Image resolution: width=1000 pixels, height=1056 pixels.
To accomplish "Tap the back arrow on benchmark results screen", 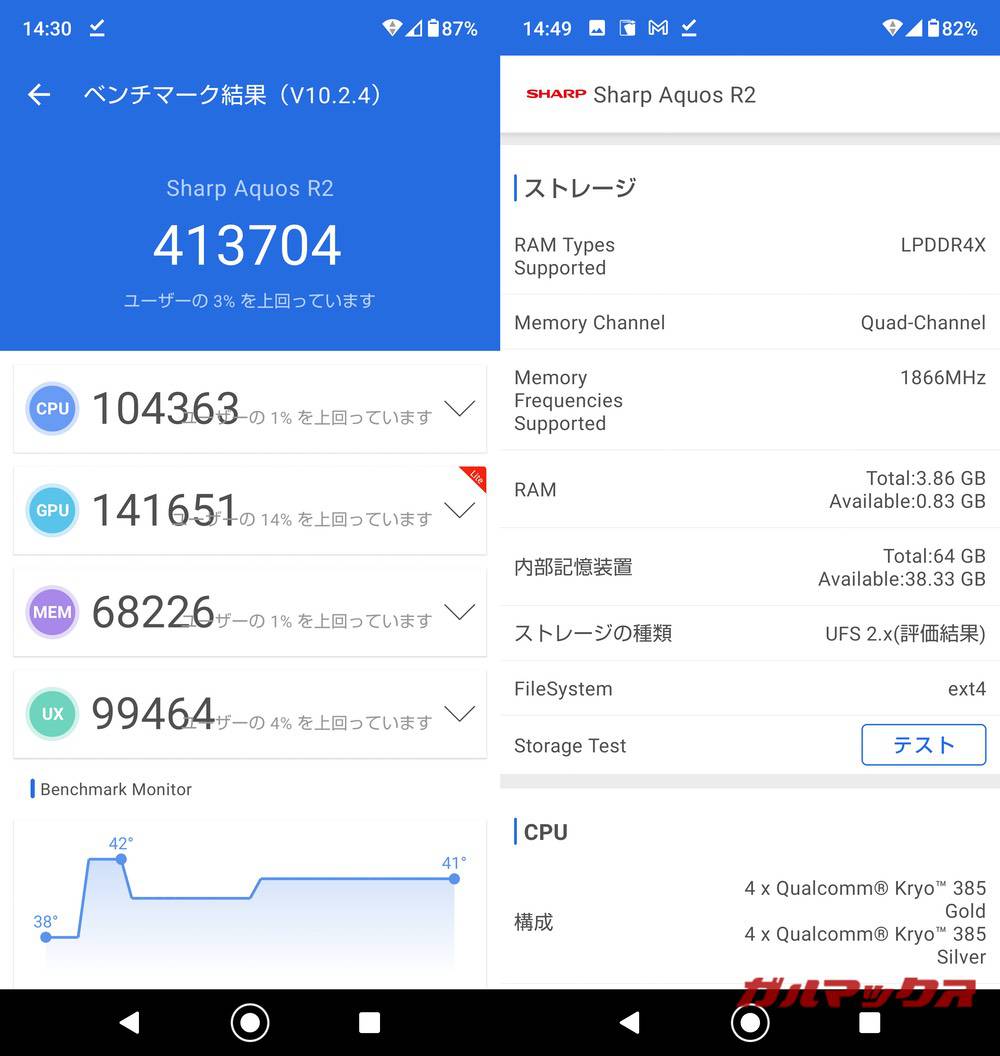I will pyautogui.click(x=38, y=94).
